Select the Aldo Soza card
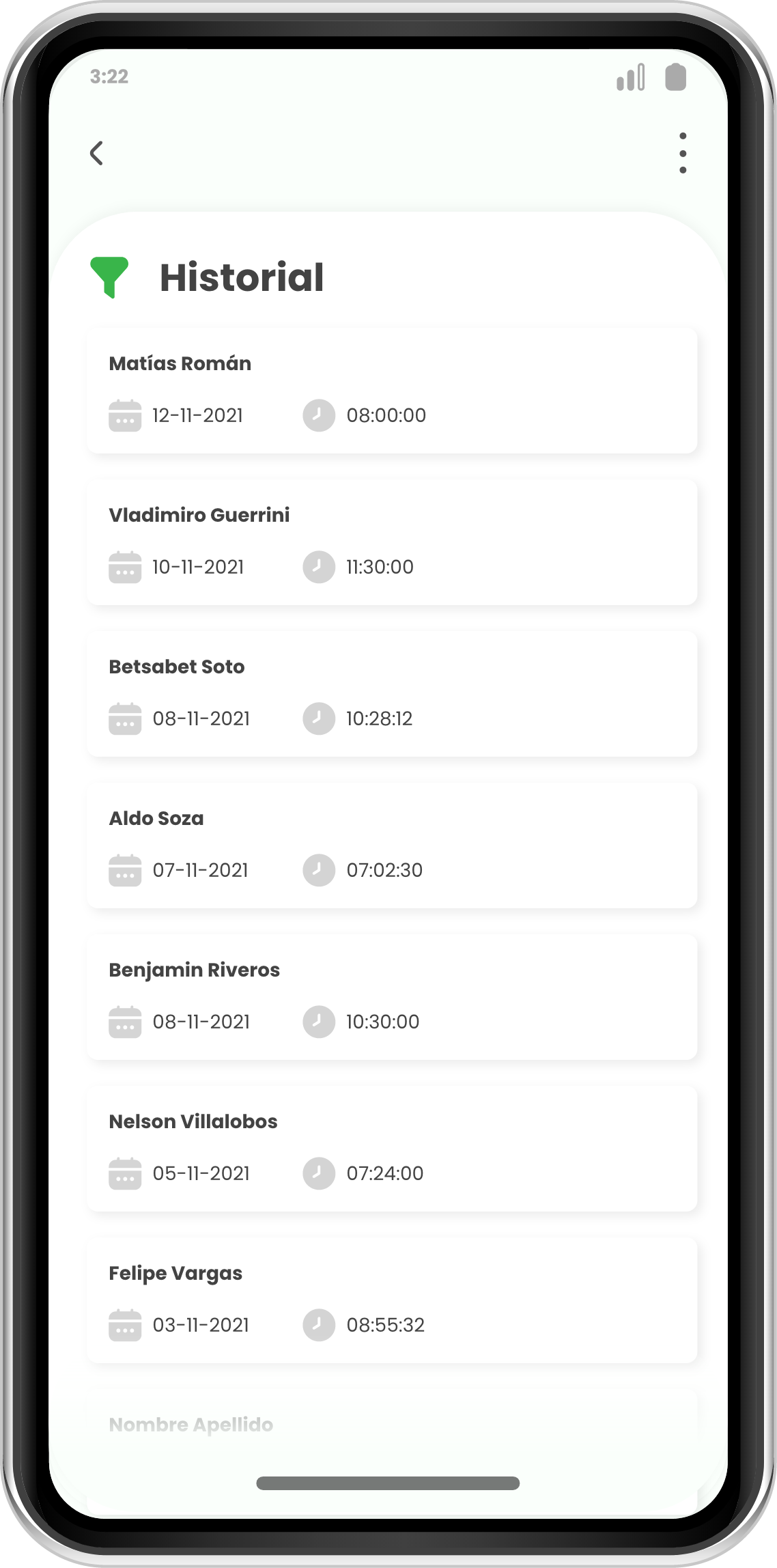This screenshot has height=1568, width=777. [391, 845]
